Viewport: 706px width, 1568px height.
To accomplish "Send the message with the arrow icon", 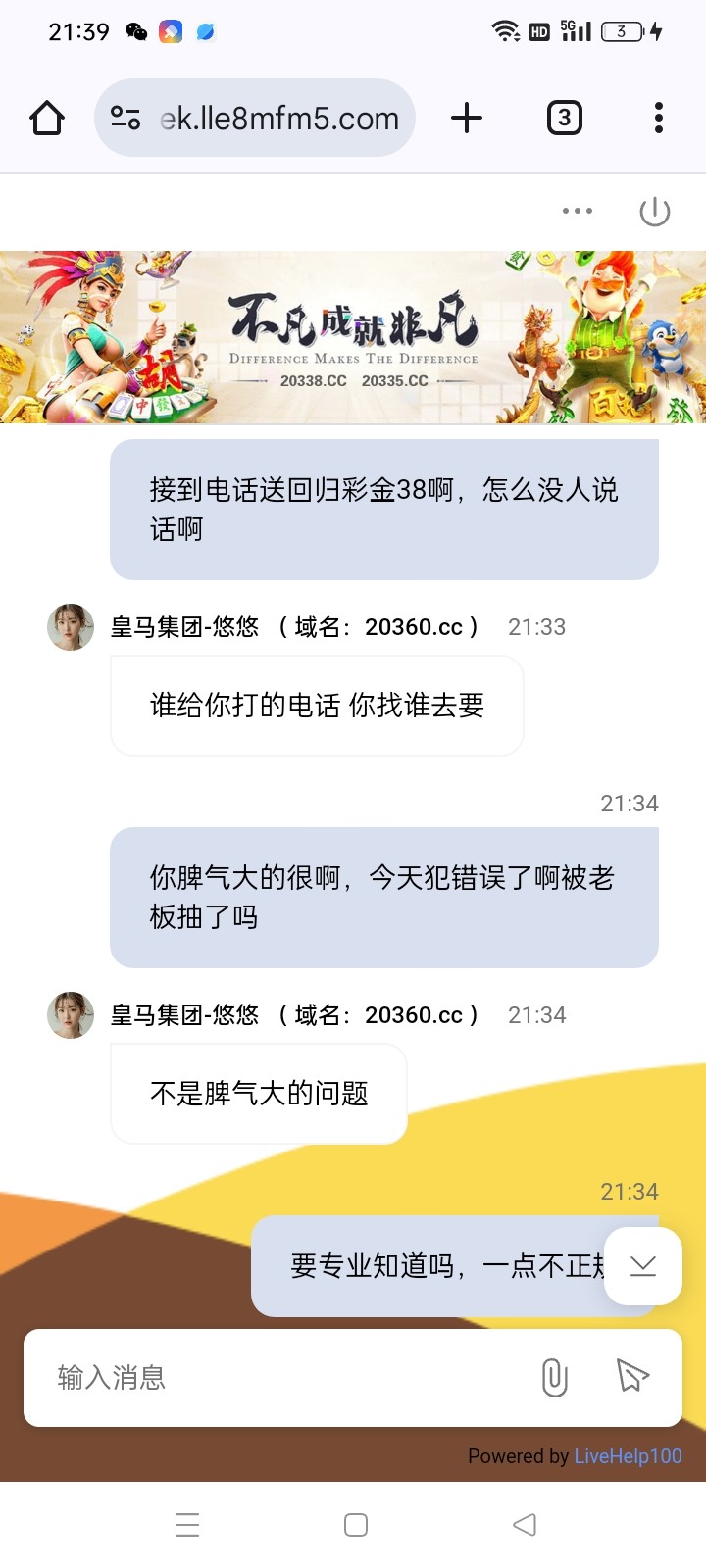I will pyautogui.click(x=632, y=1376).
